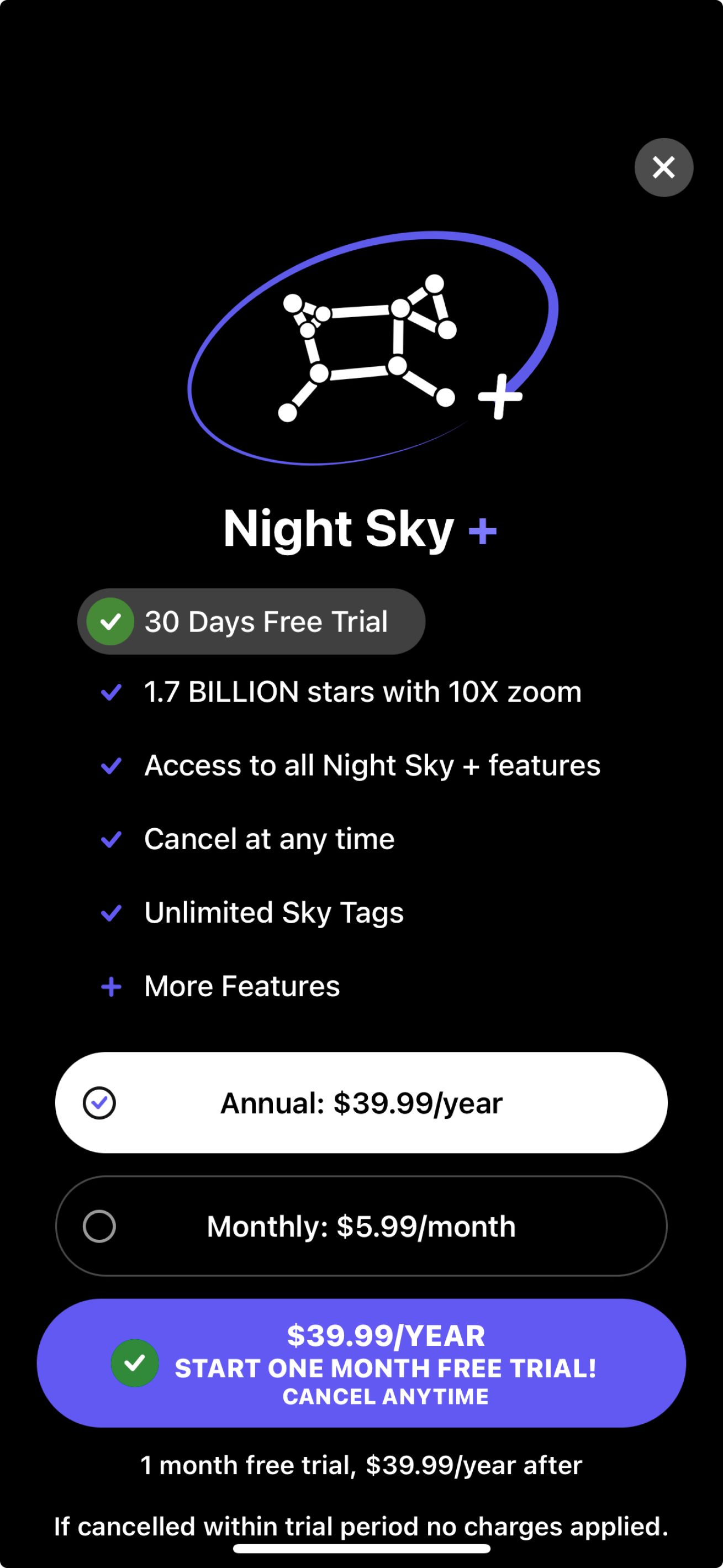
Task: Open the 30 Days Free Trial badge
Action: 251,622
